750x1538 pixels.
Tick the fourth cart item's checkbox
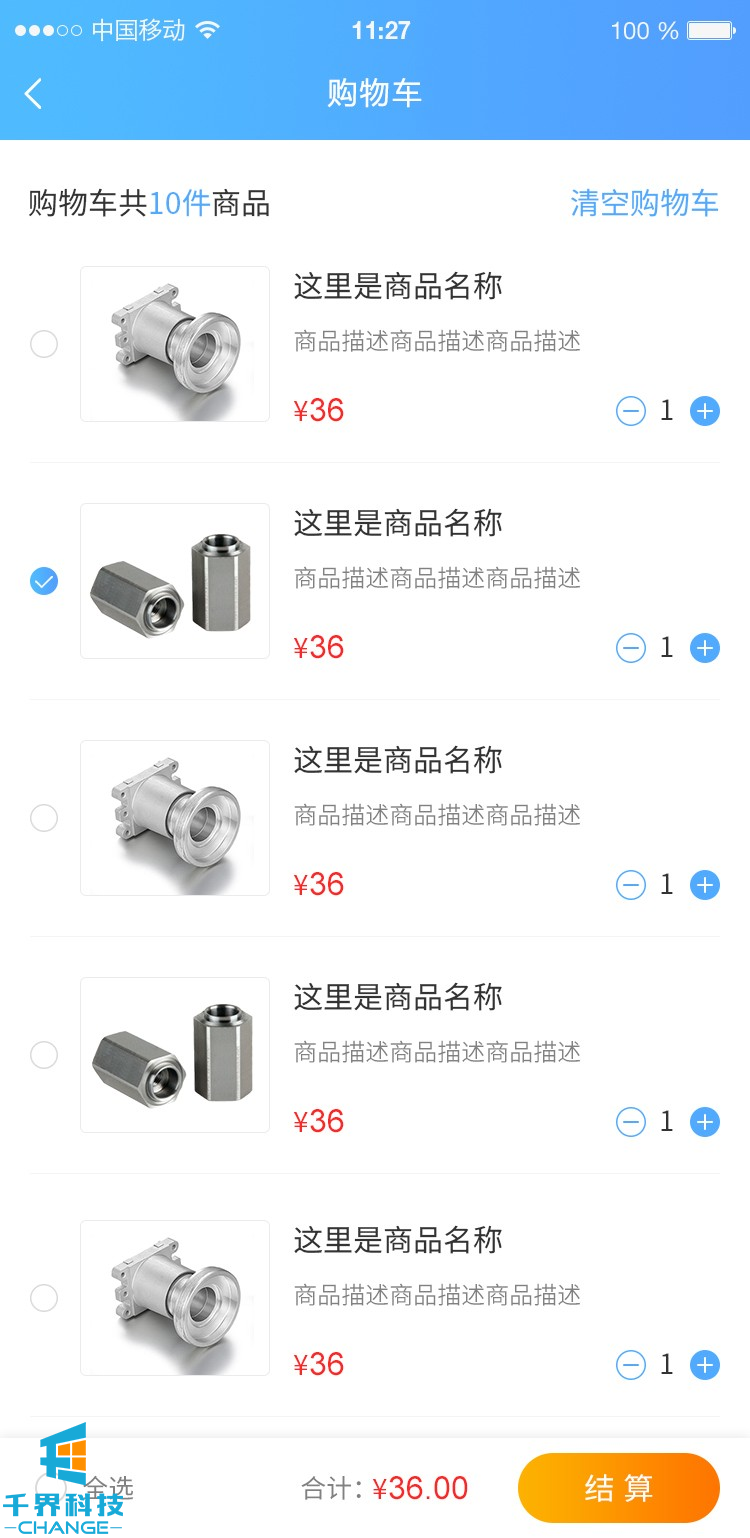click(x=44, y=1055)
